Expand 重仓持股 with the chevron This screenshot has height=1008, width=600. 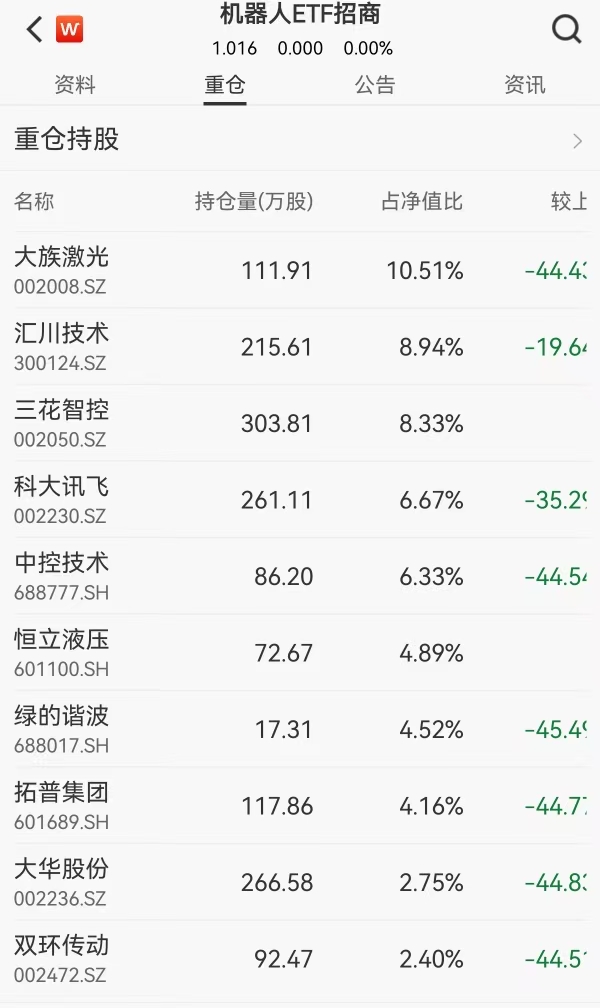[577, 141]
